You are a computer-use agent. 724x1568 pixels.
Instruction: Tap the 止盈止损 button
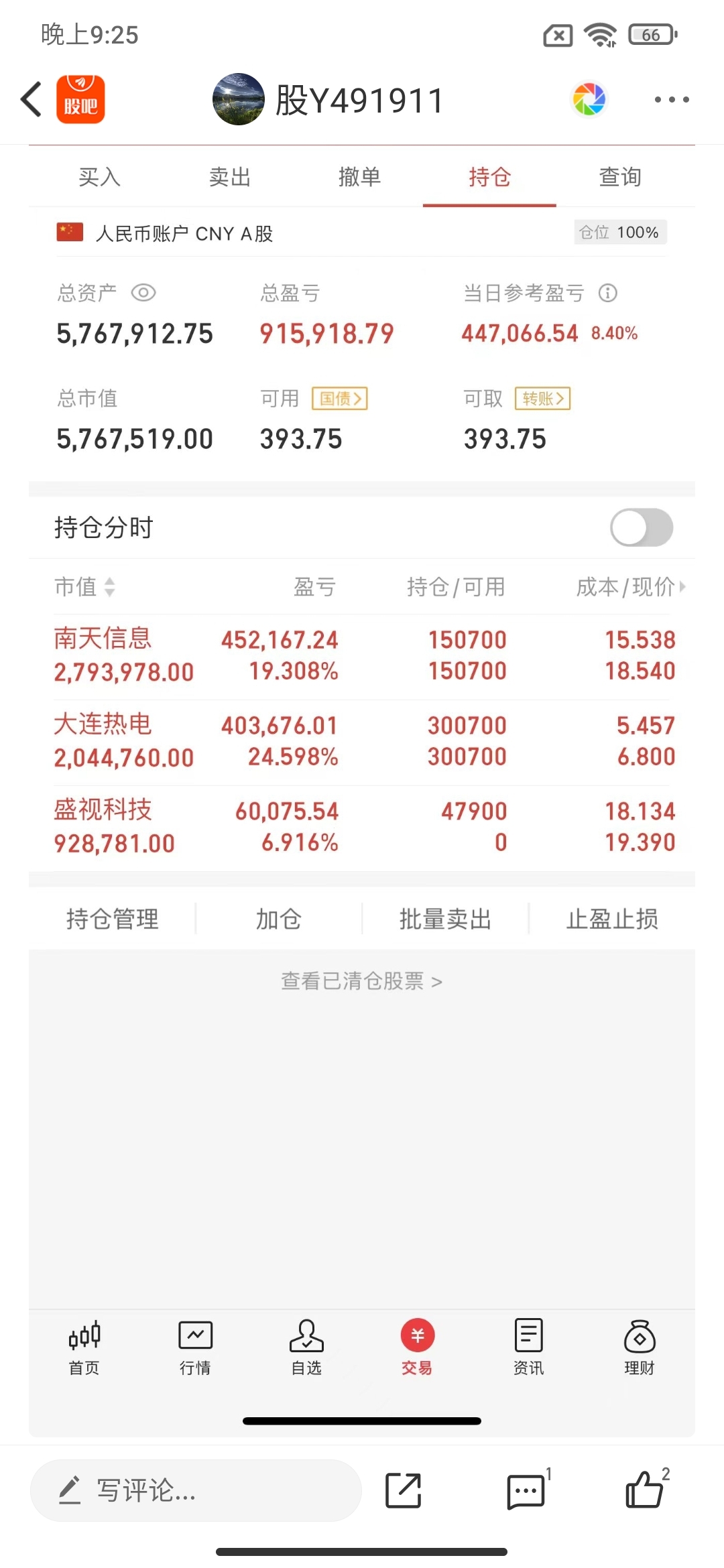[611, 919]
